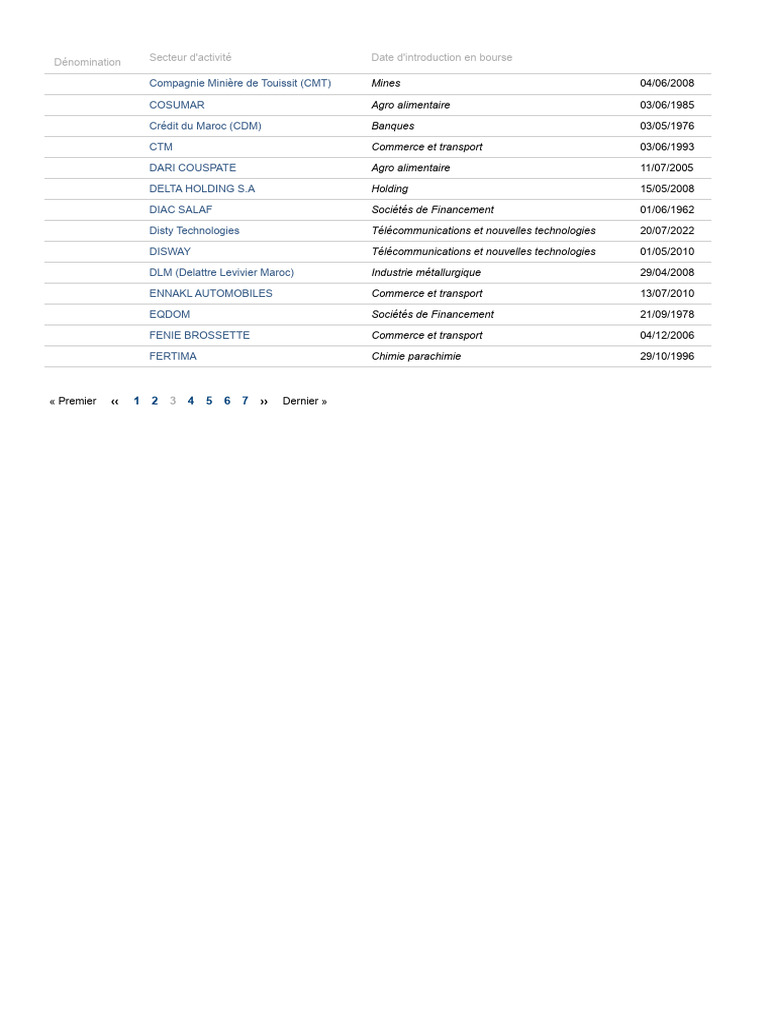This screenshot has height=1024, width=768.
Task: Open the COSUMAR company link
Action: (x=176, y=104)
